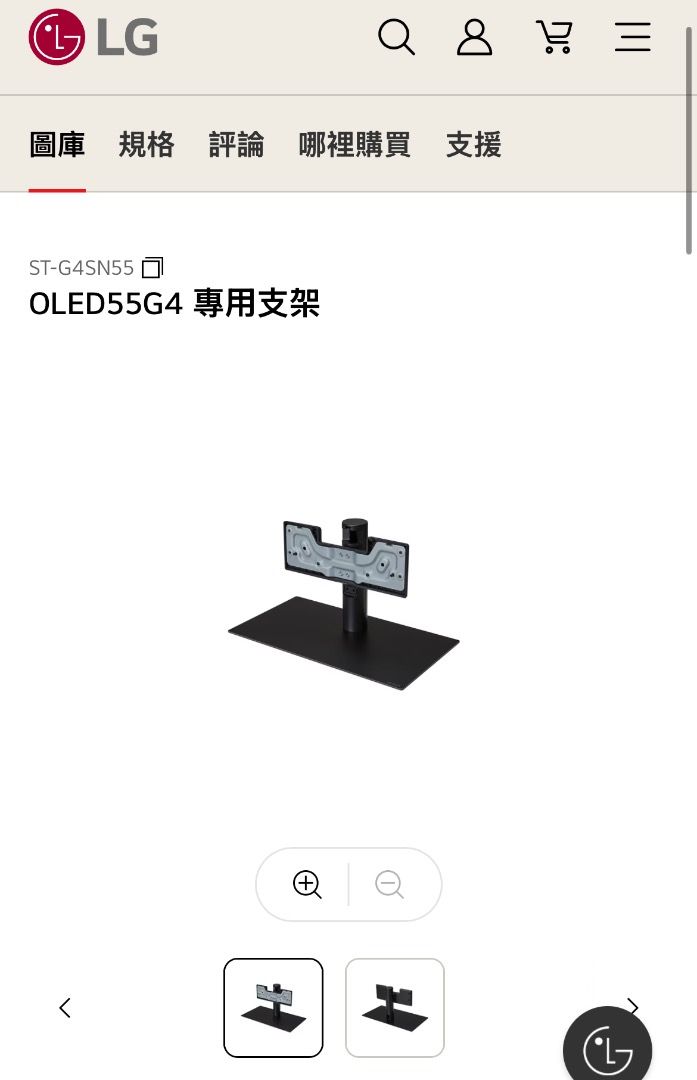Zoom in on the product image
The height and width of the screenshot is (1080, 697).
pos(307,884)
